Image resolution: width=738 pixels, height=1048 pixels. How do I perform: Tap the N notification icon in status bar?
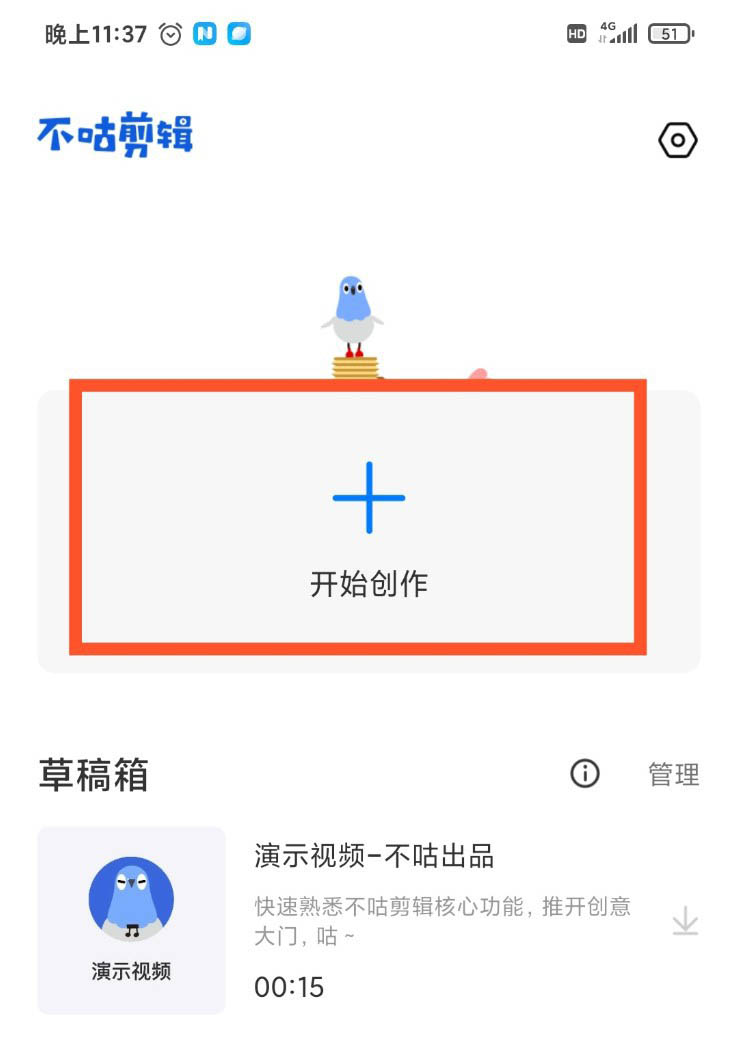coord(205,33)
